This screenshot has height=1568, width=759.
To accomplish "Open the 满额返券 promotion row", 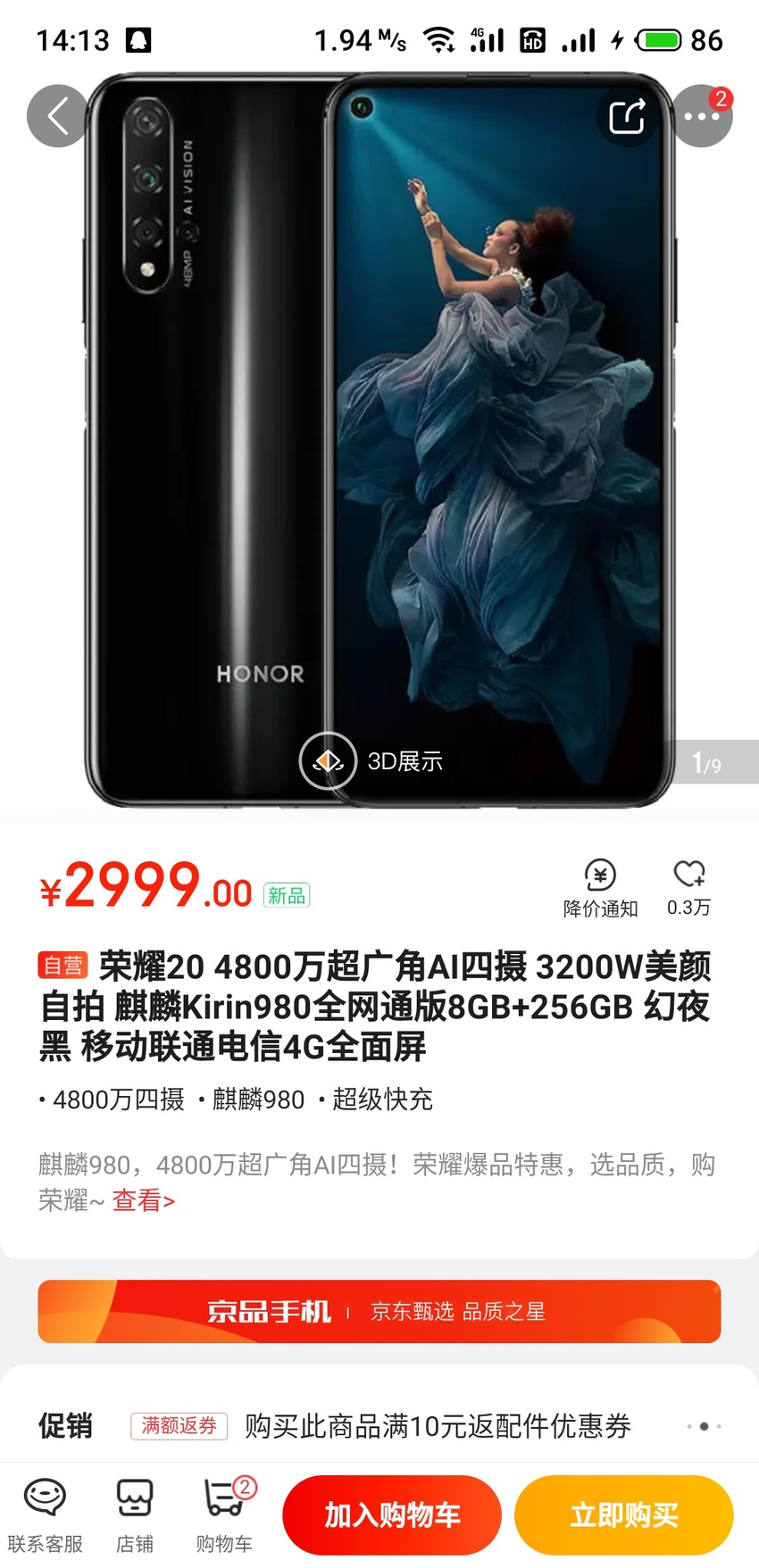I will (x=379, y=1425).
